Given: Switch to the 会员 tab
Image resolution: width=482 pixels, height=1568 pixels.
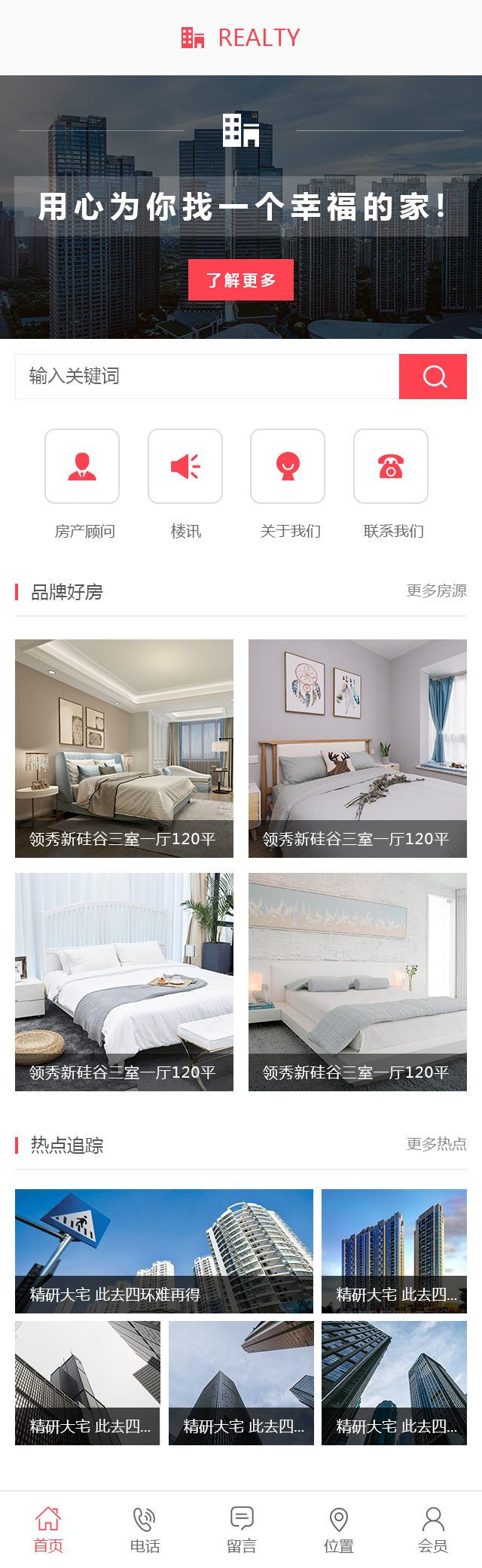Looking at the screenshot, I should (x=433, y=1530).
